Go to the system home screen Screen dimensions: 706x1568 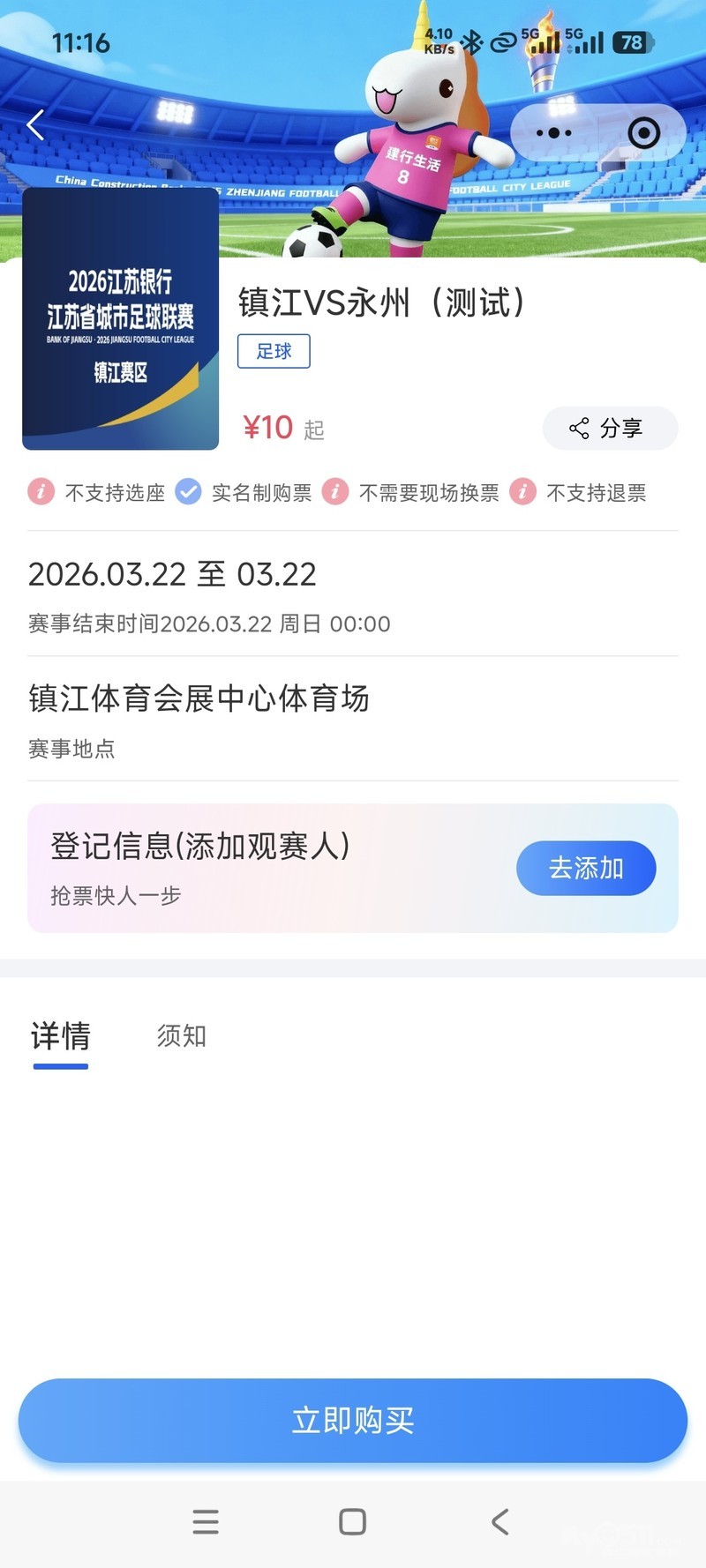352,1521
